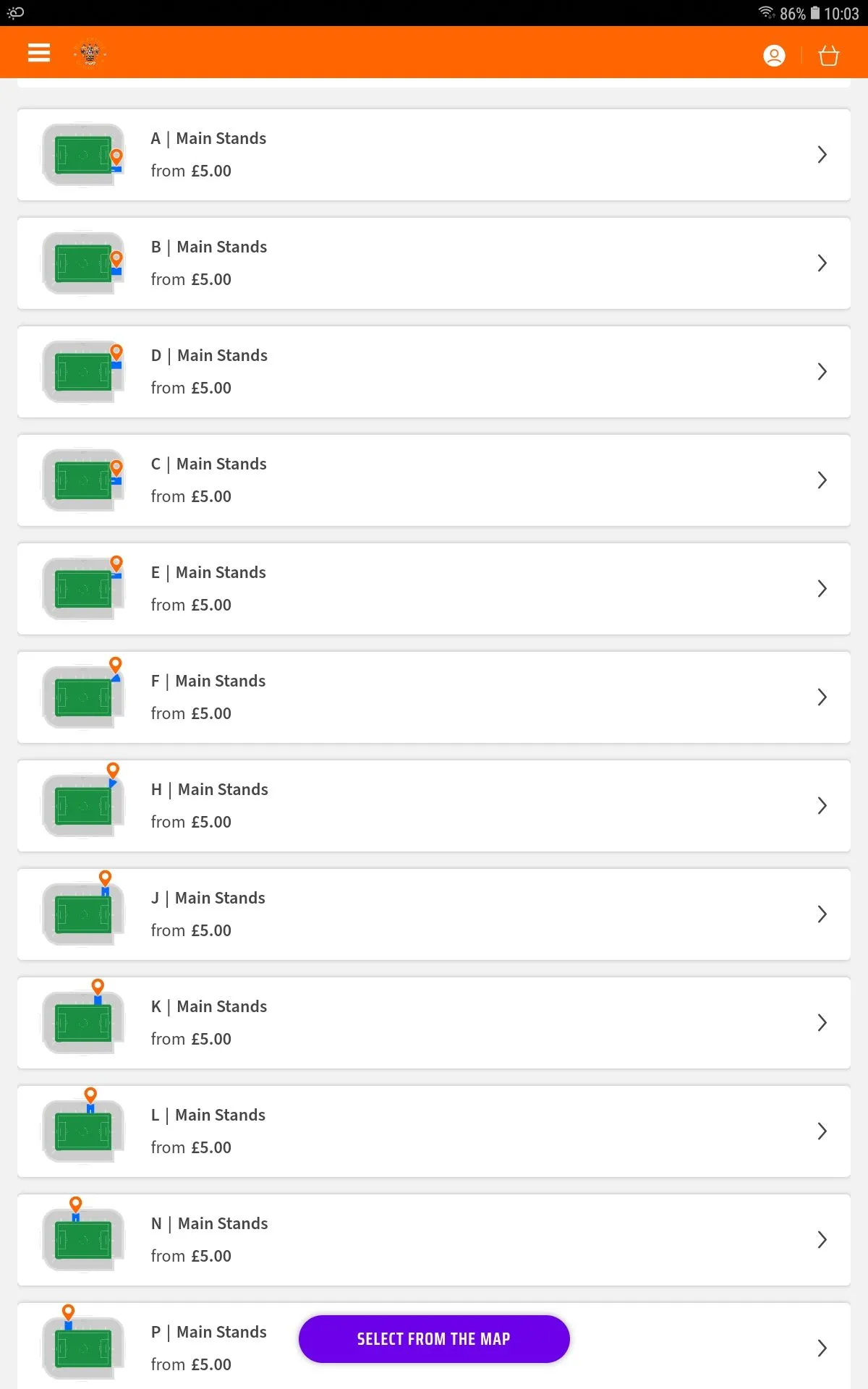Open stand F | Main Stands
Screen dimensions: 868x1389
pyautogui.click(x=434, y=697)
